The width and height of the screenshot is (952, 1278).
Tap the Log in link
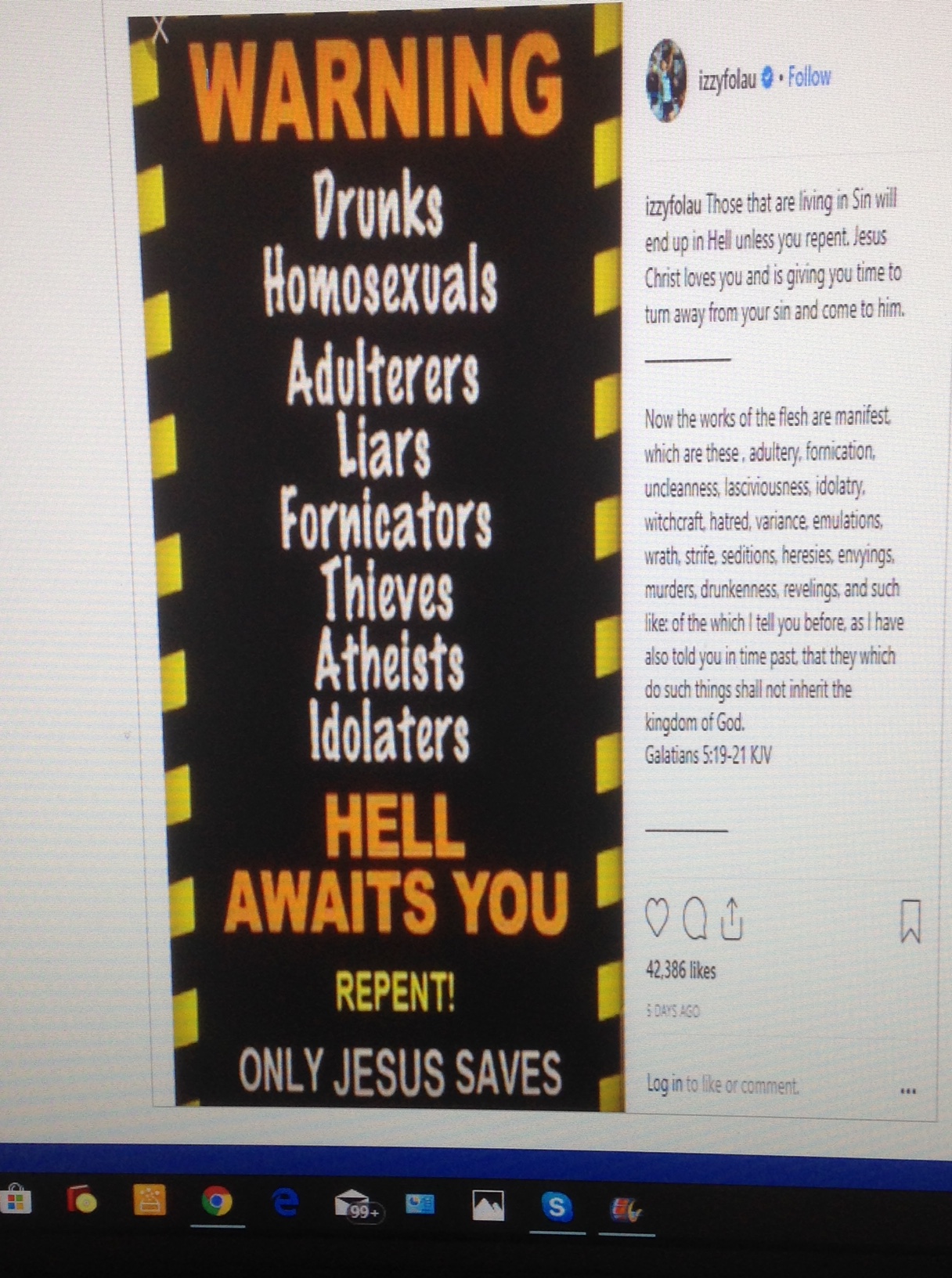pyautogui.click(x=664, y=1084)
